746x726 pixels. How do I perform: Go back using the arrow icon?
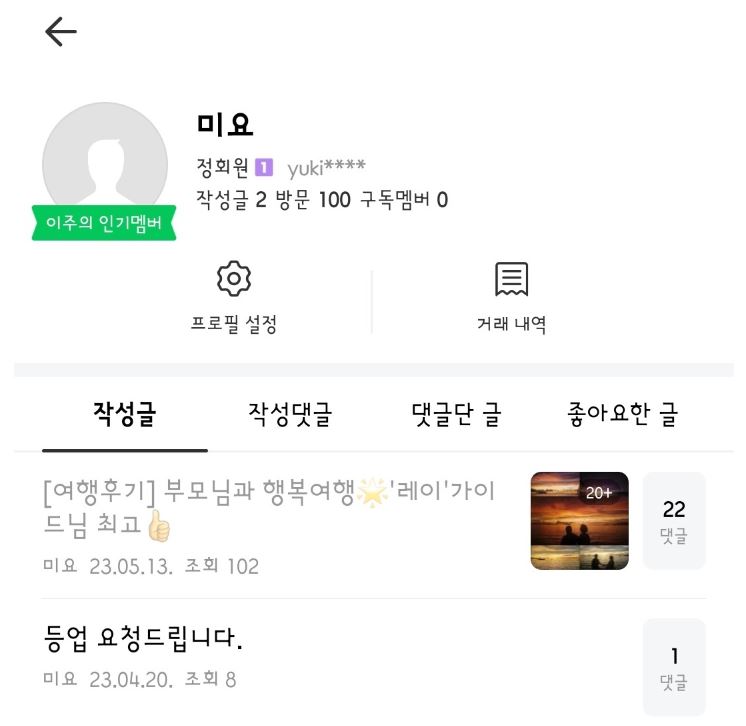pos(61,33)
